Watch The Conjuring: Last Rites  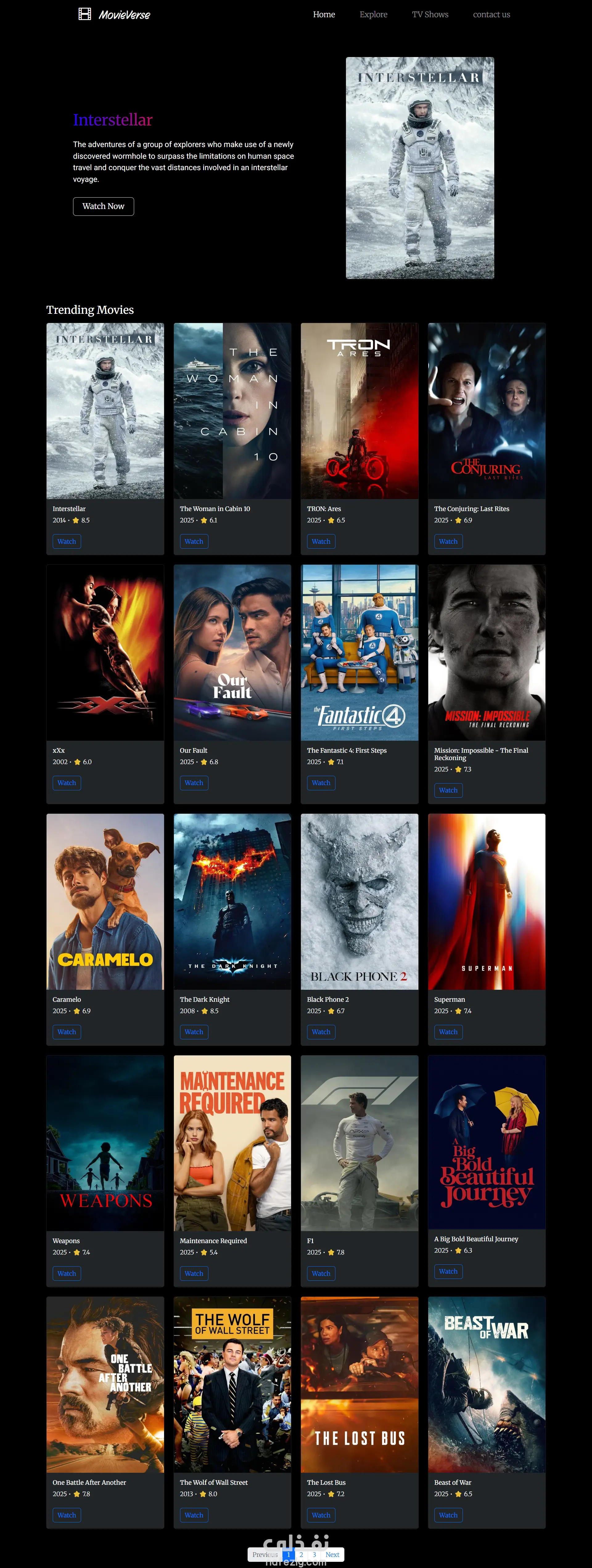[x=448, y=541]
